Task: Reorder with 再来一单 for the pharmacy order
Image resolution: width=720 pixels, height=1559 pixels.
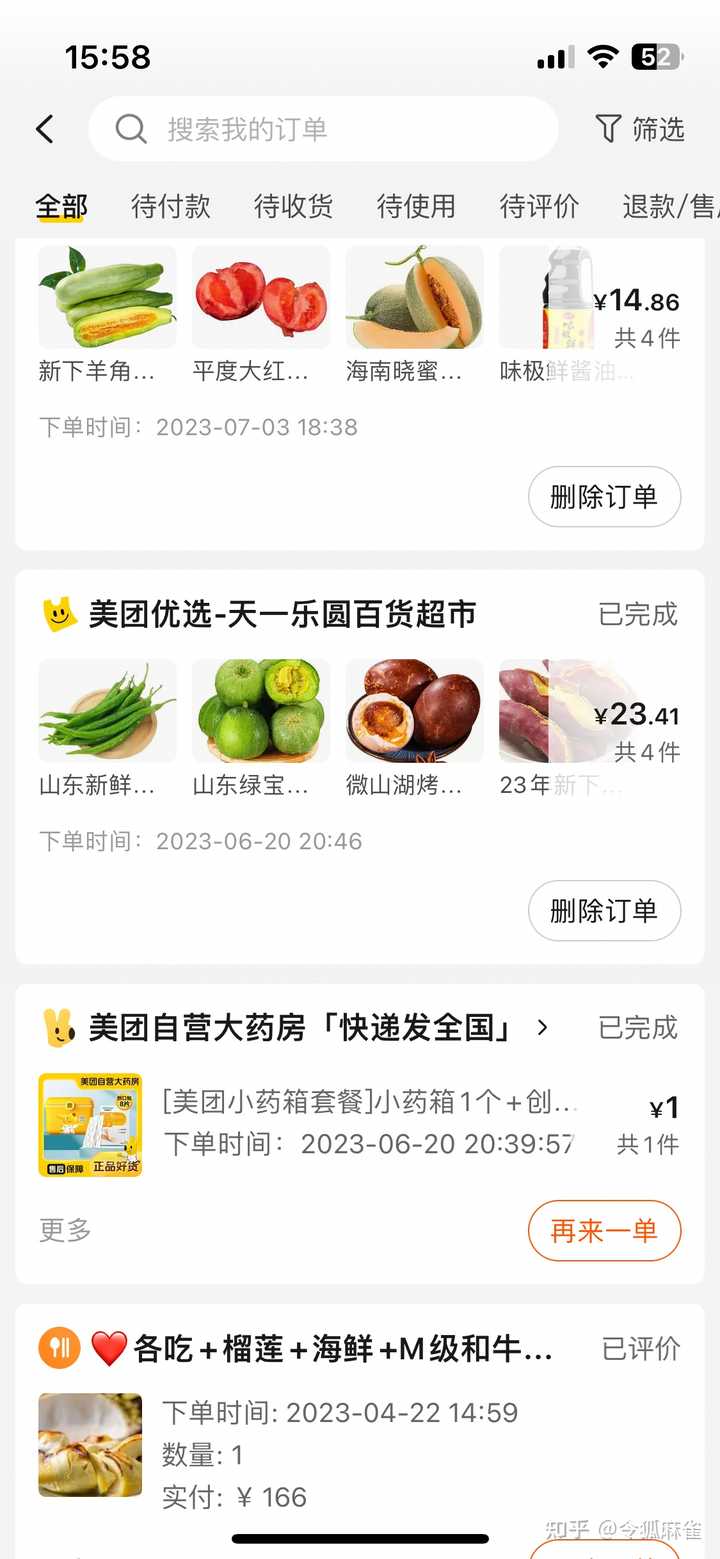Action: click(x=604, y=1230)
